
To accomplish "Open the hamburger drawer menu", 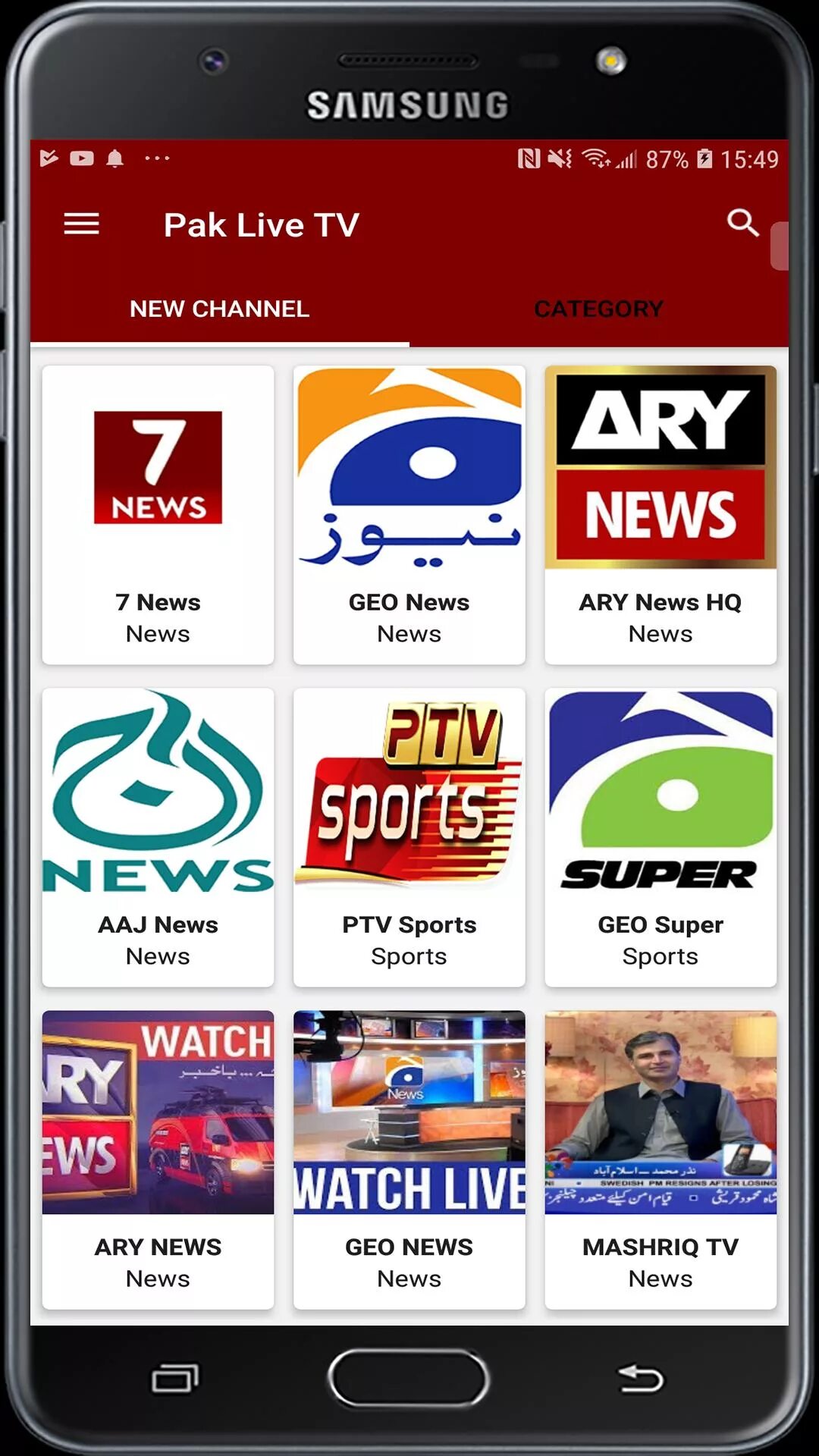I will (x=81, y=224).
